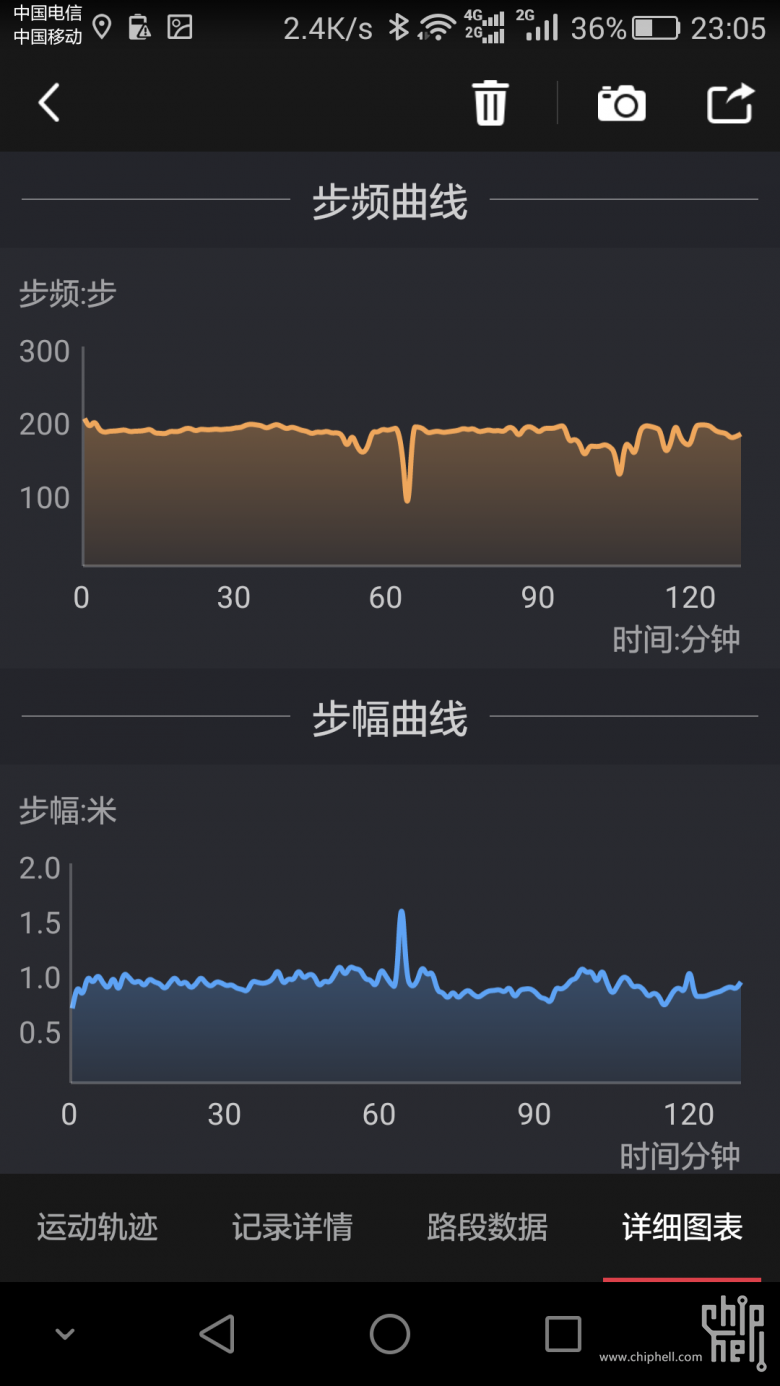
Task: Tap the 详细图表 tab
Action: point(682,1227)
